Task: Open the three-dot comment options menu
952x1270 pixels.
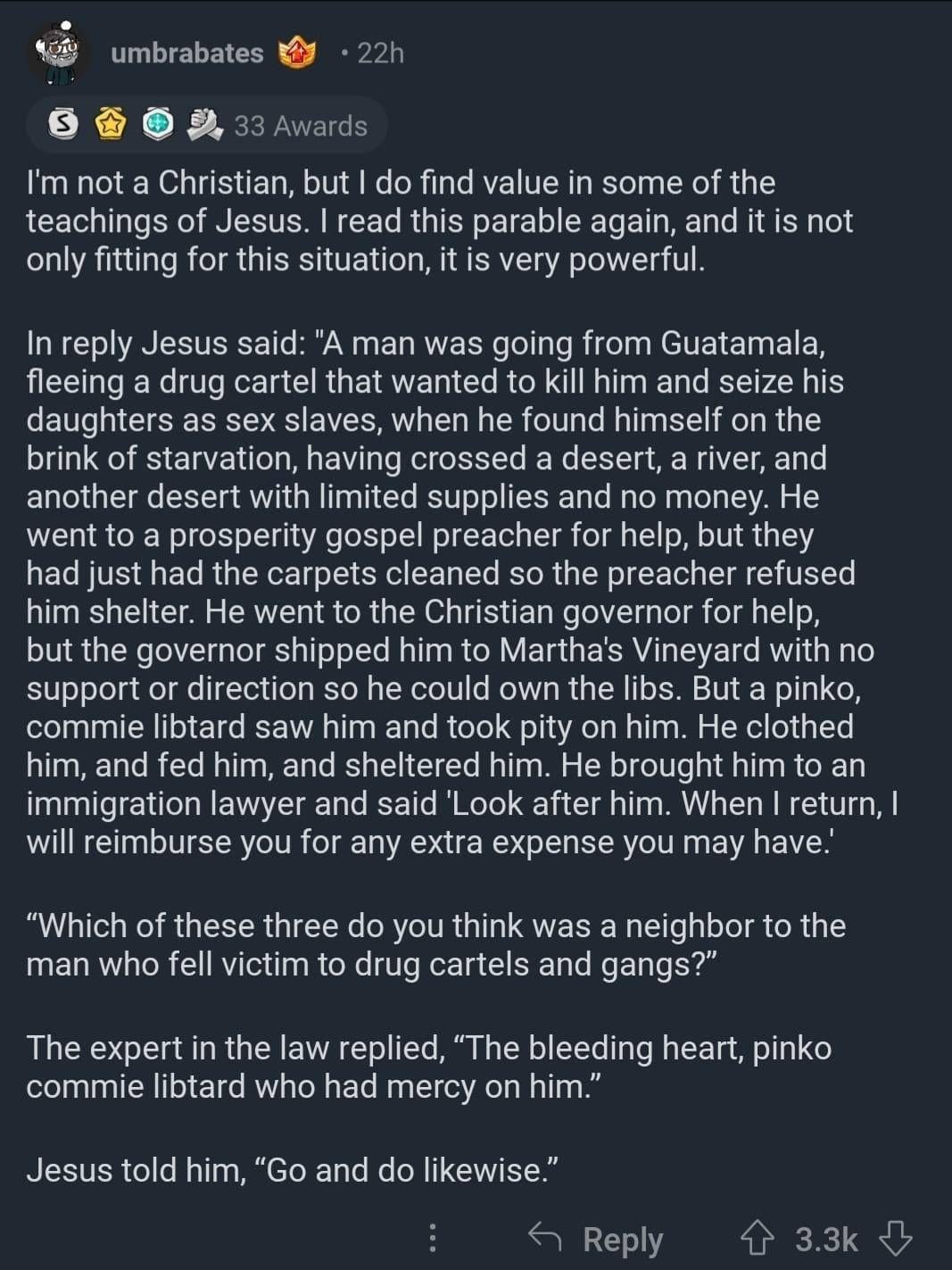Action: (435, 1238)
